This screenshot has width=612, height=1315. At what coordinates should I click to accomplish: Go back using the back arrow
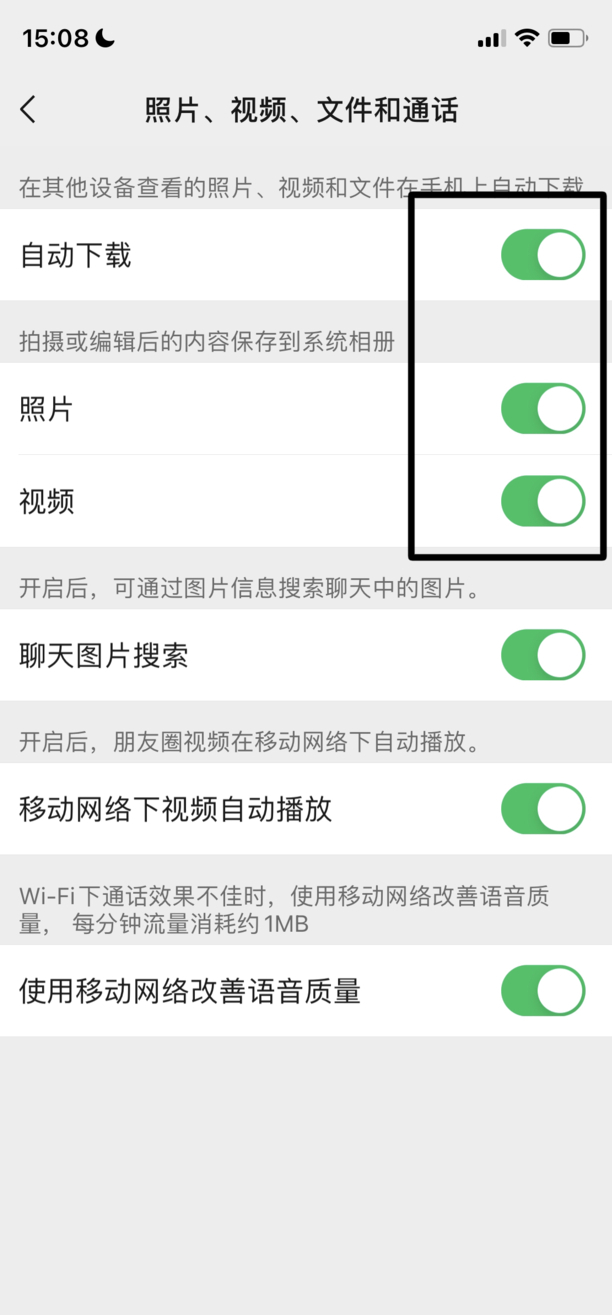(x=28, y=109)
